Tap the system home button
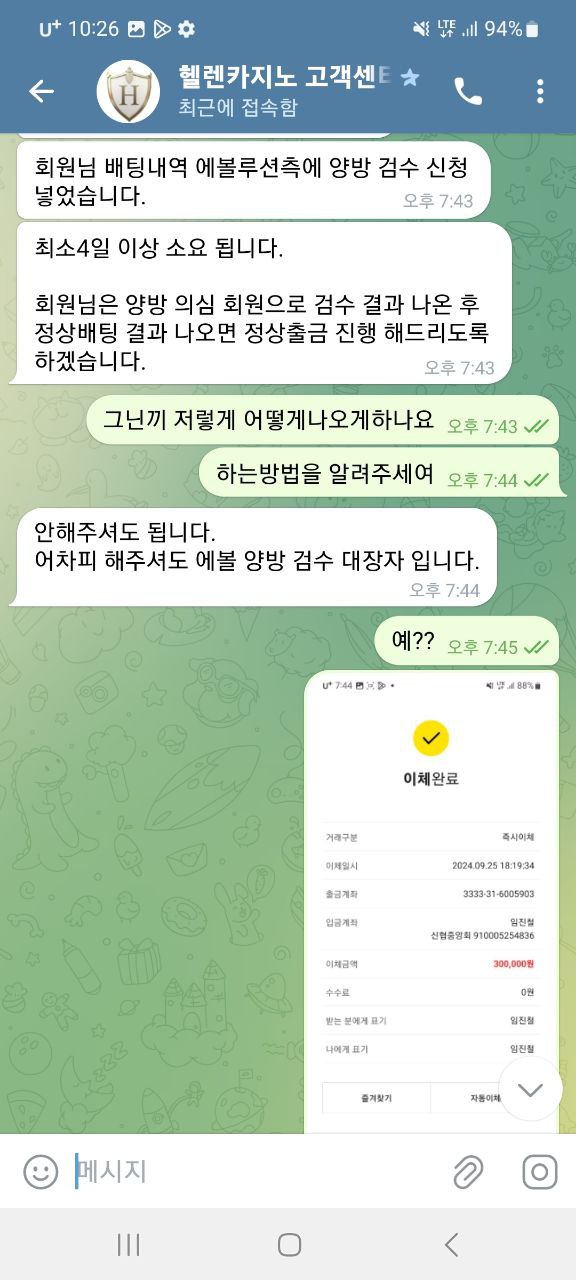 pos(289,1244)
